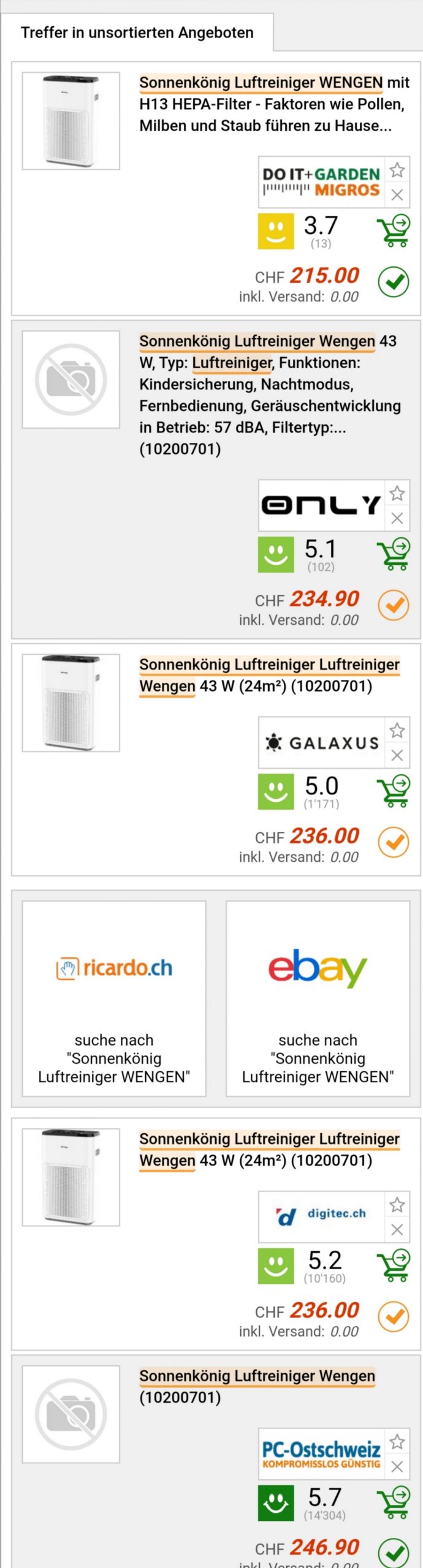Hide the Do it + Garden Migros offer
Viewport: 423px width, 1568px height.
click(397, 195)
